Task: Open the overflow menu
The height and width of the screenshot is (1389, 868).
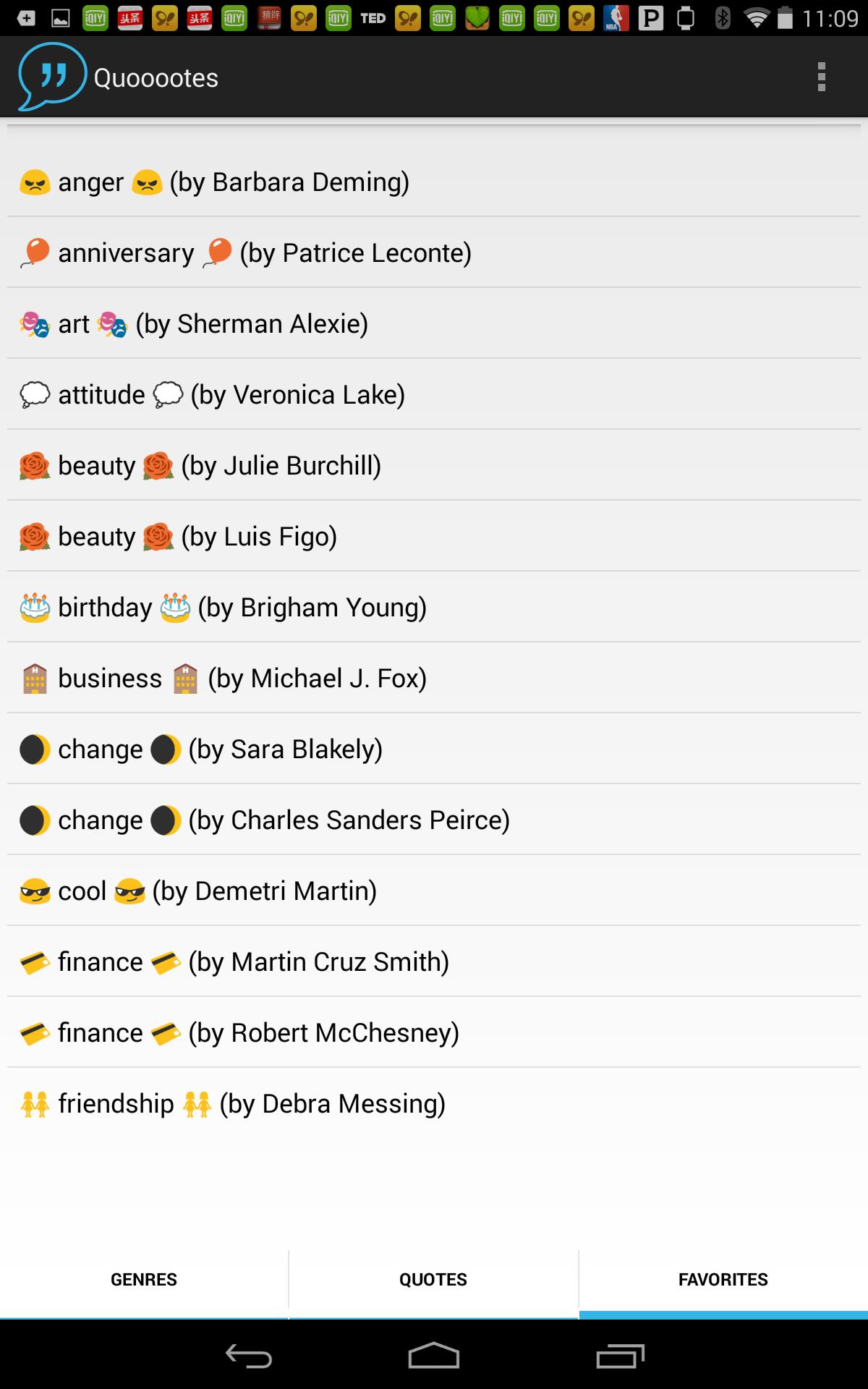Action: pos(821,77)
